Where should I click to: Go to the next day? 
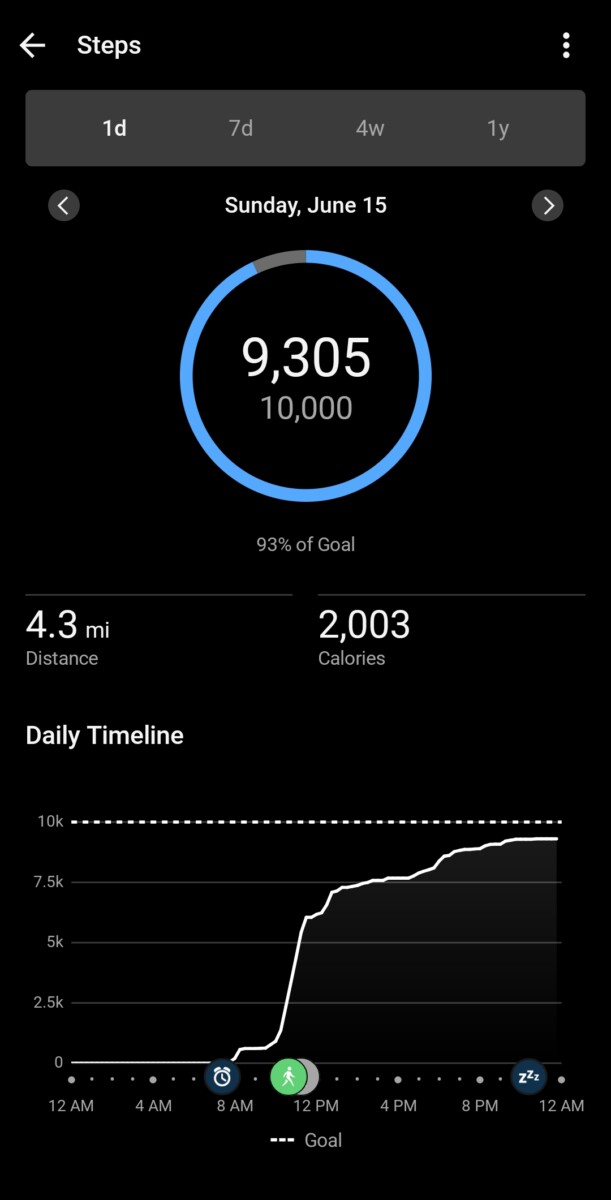click(547, 206)
